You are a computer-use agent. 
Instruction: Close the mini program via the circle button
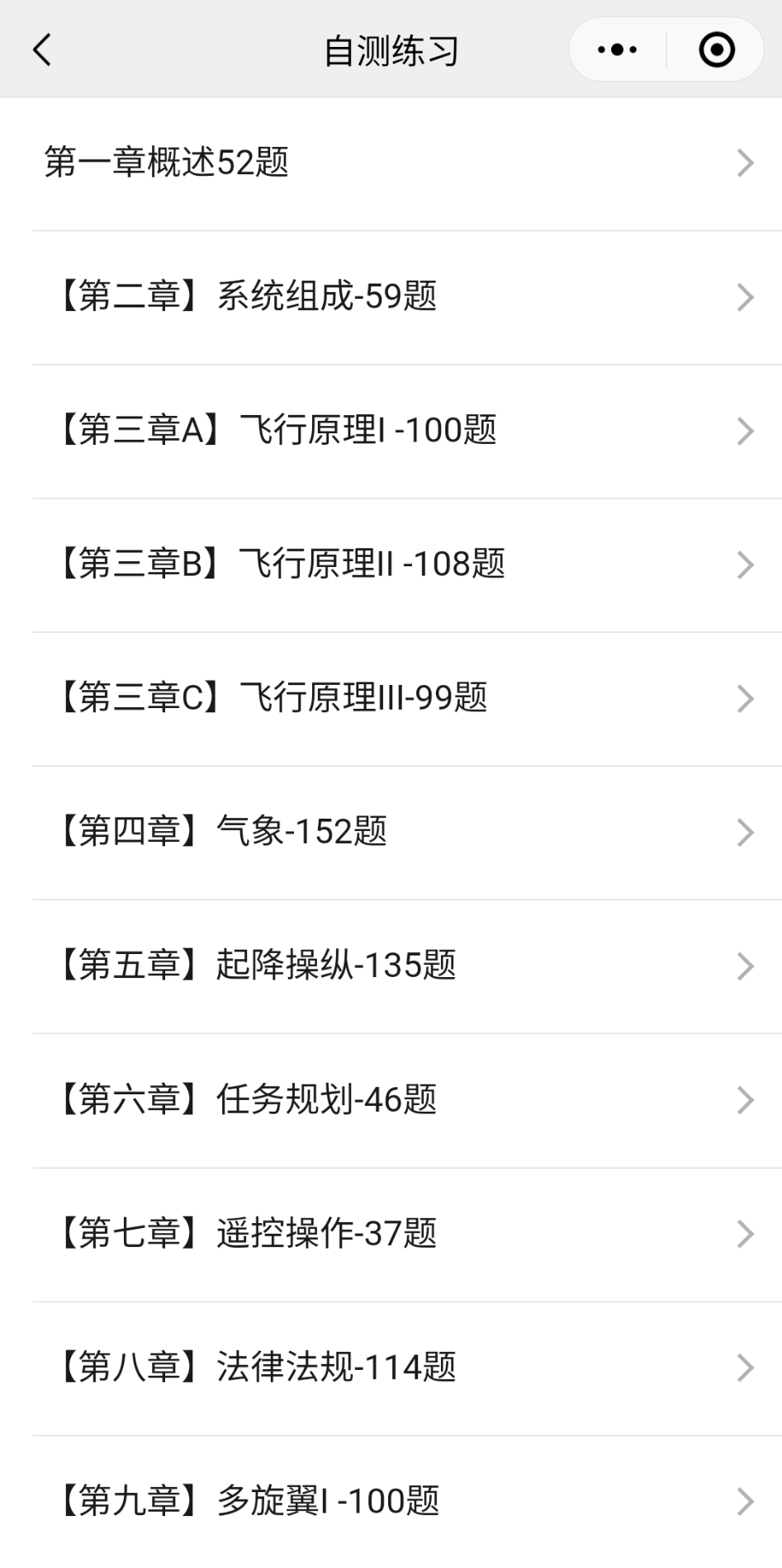coord(716,50)
